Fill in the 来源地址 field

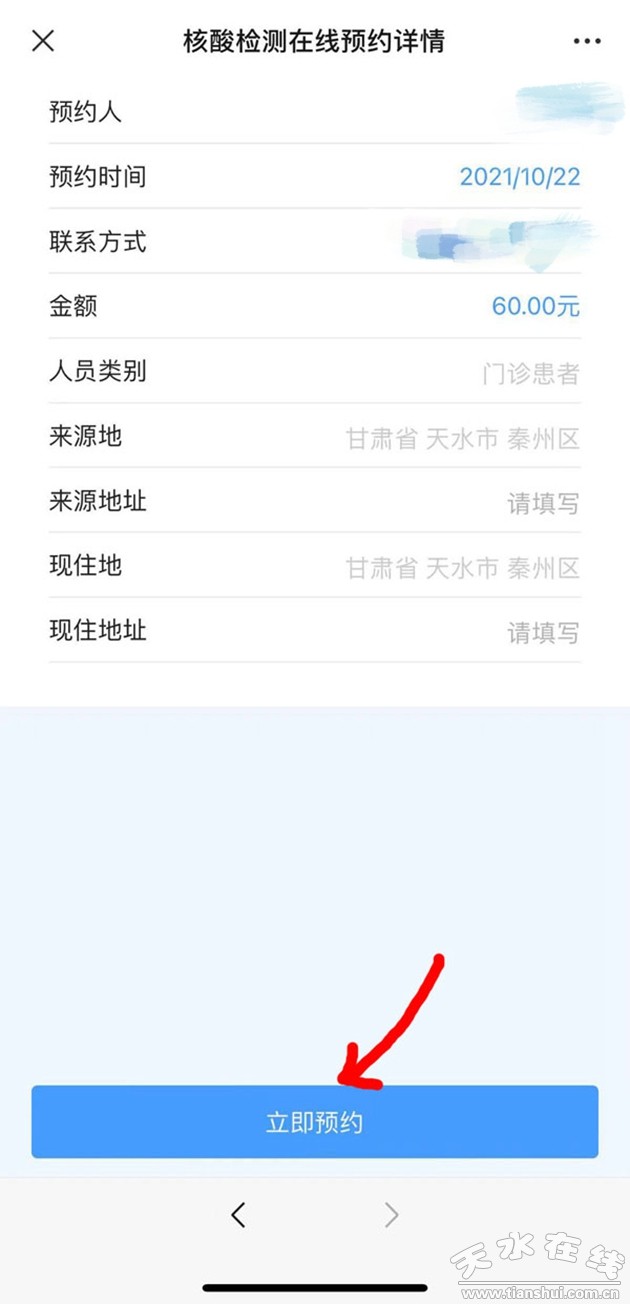tap(542, 503)
